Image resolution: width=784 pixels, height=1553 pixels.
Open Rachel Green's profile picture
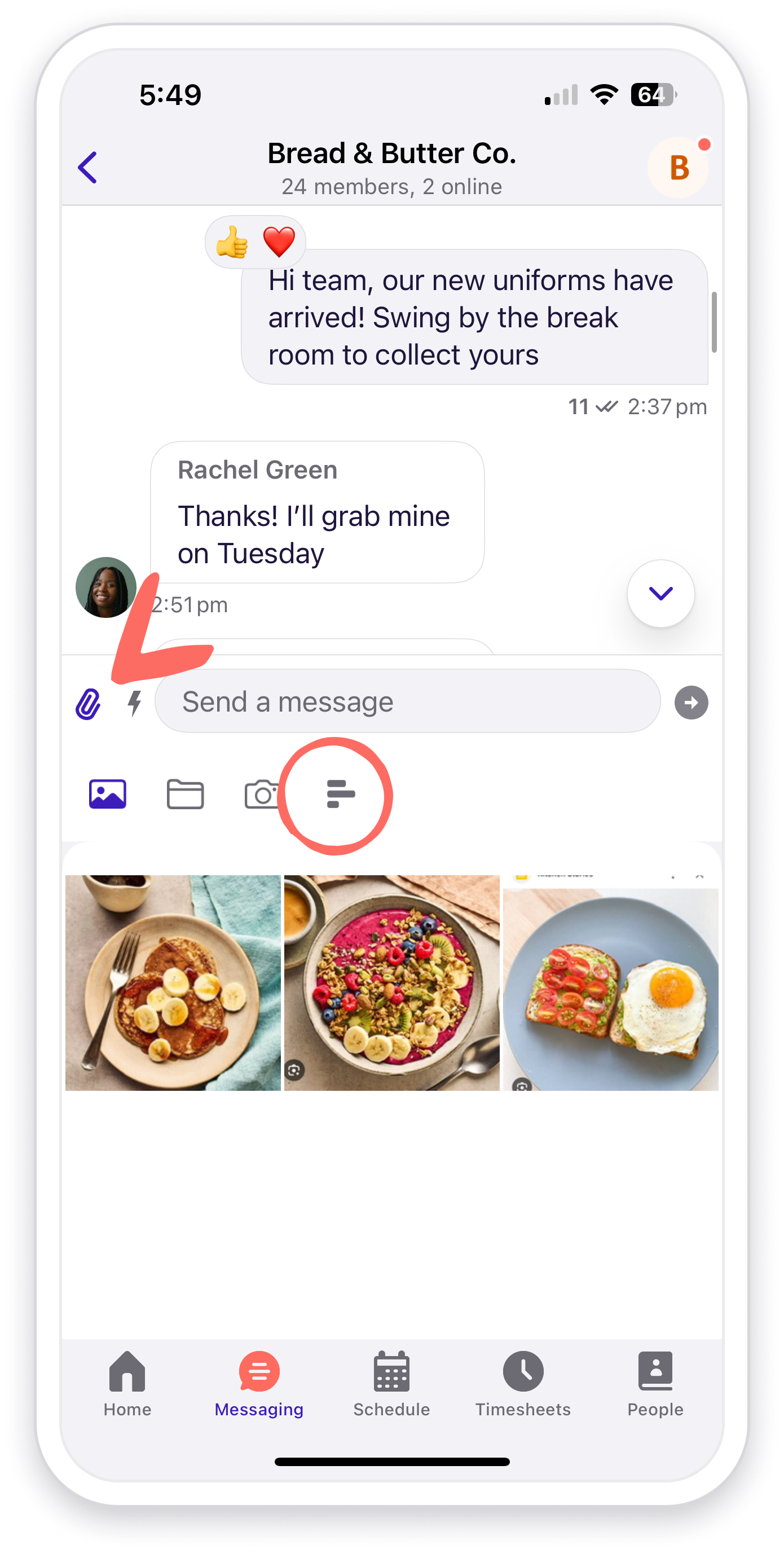[106, 587]
